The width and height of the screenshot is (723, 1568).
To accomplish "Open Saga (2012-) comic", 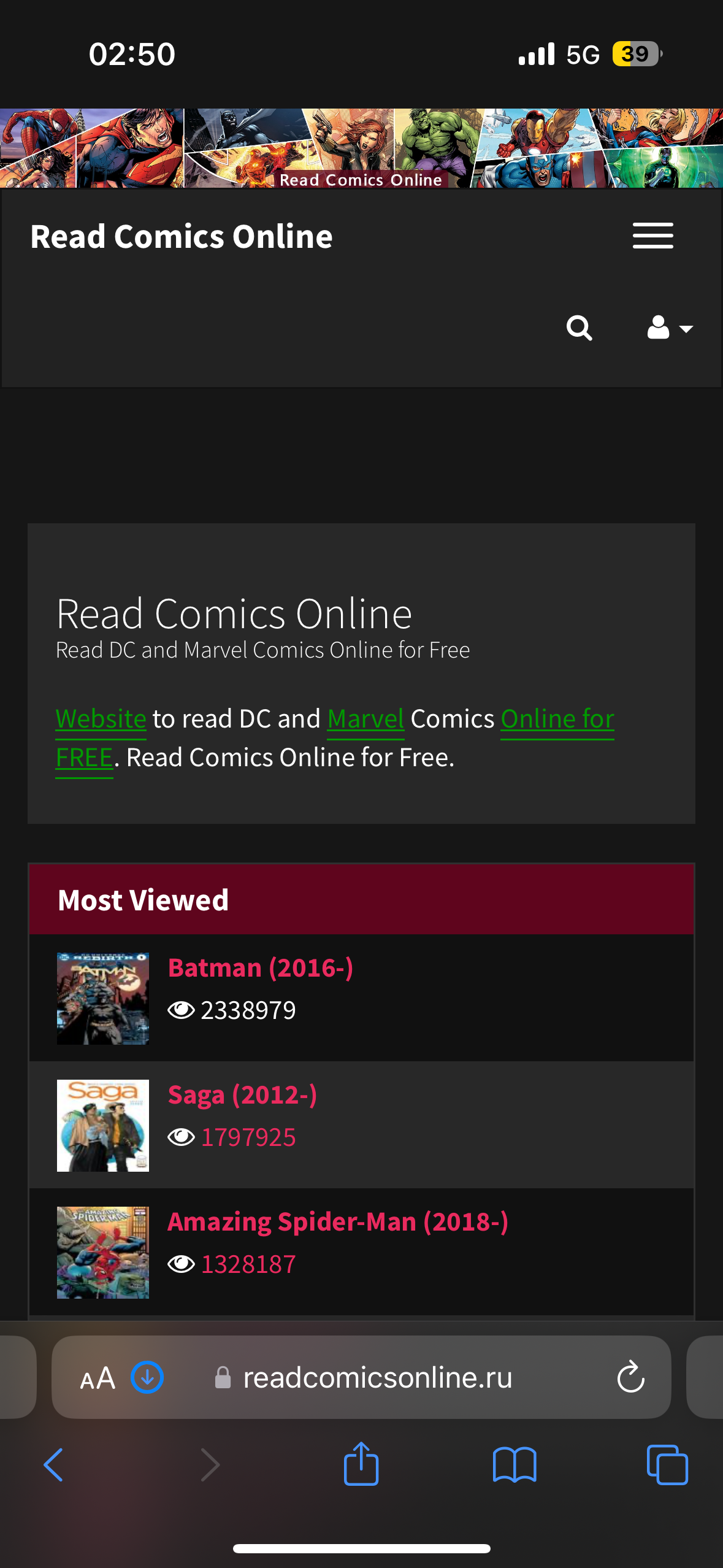I will (242, 1095).
